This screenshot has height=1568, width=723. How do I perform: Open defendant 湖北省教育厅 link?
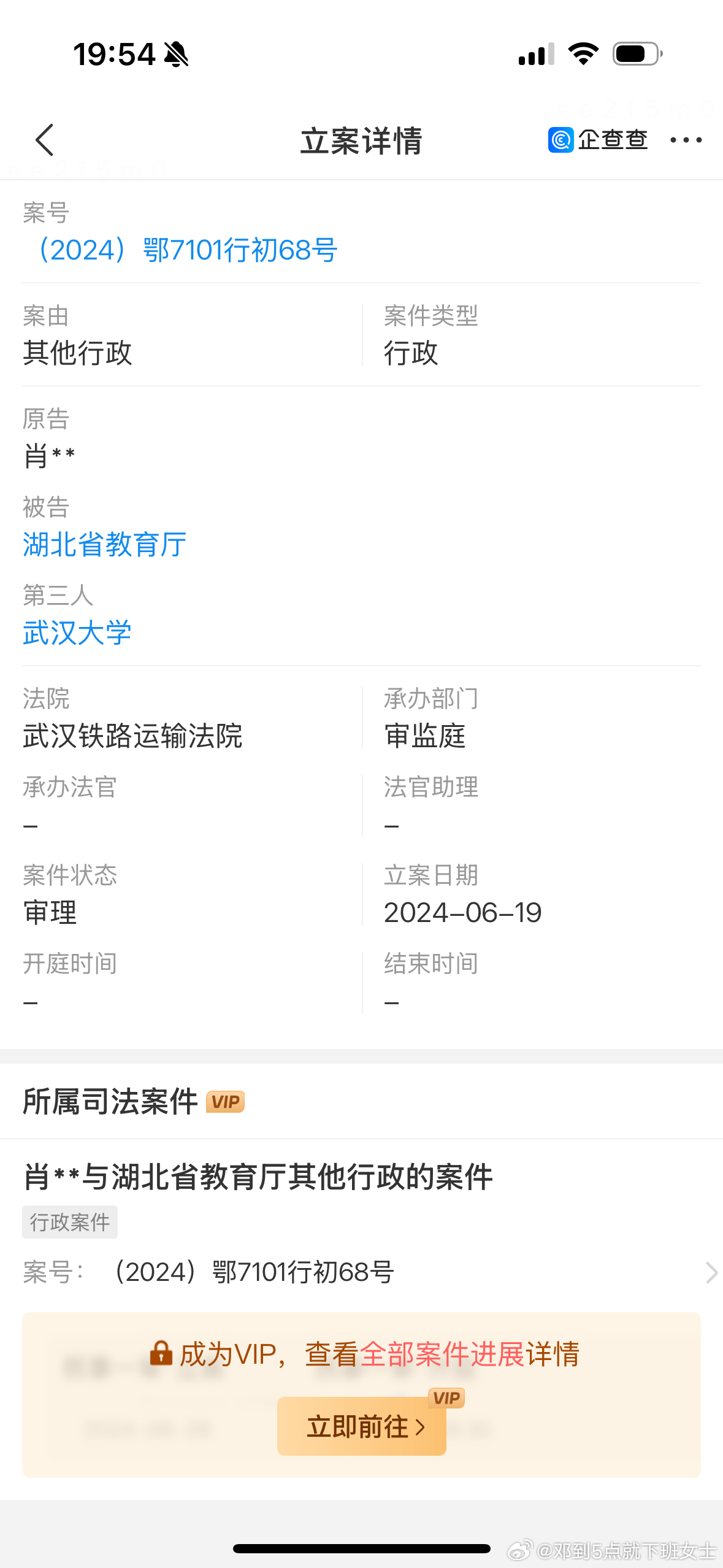coord(105,545)
